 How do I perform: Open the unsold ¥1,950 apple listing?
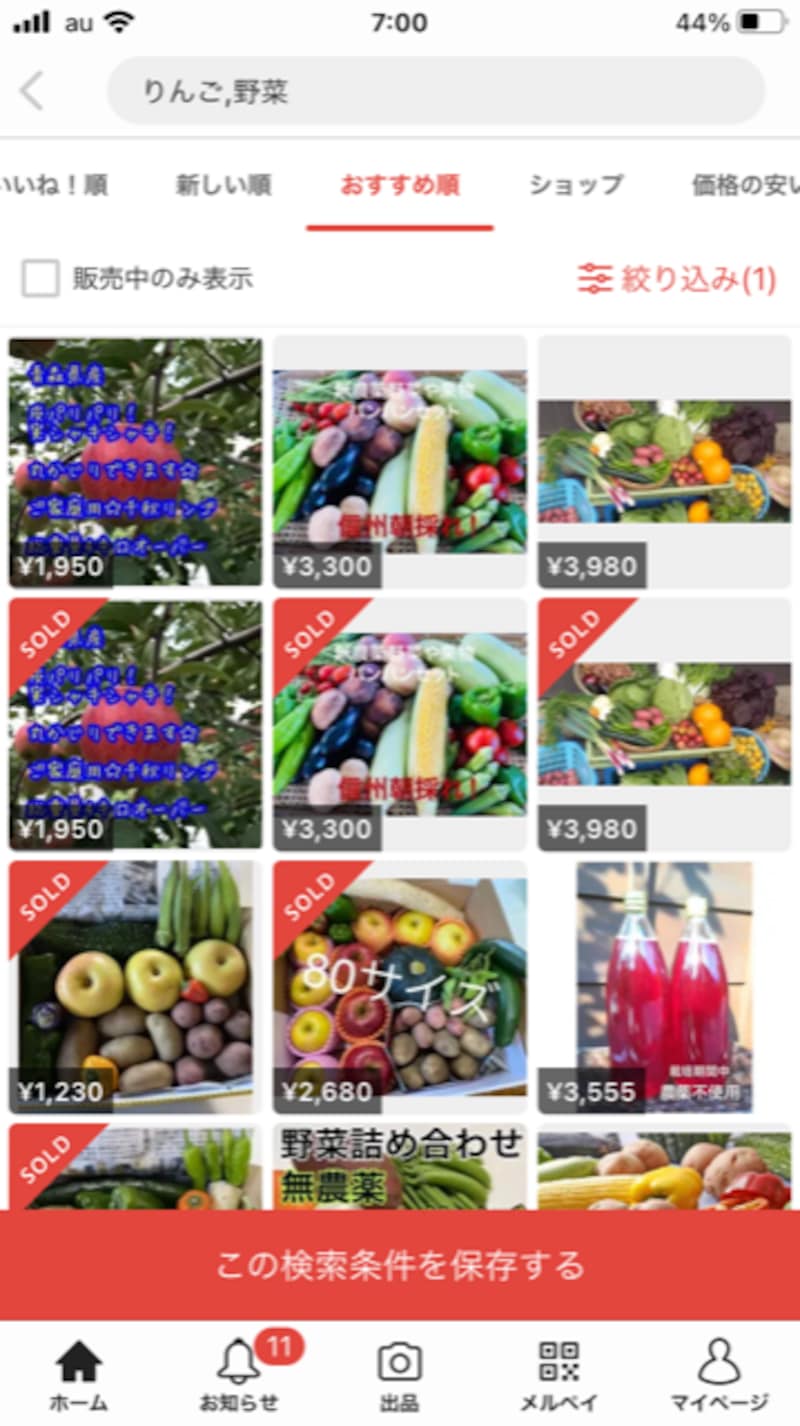[x=136, y=462]
